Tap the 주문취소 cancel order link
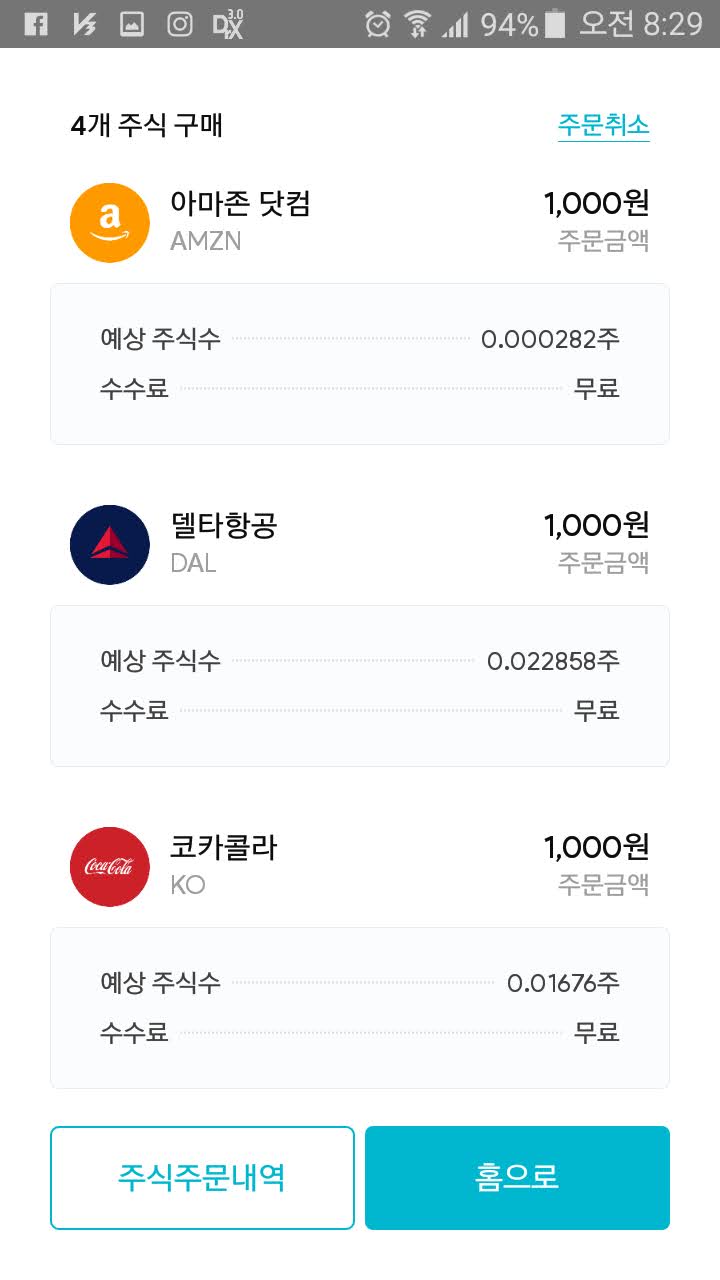This screenshot has width=720, height=1280. [603, 126]
